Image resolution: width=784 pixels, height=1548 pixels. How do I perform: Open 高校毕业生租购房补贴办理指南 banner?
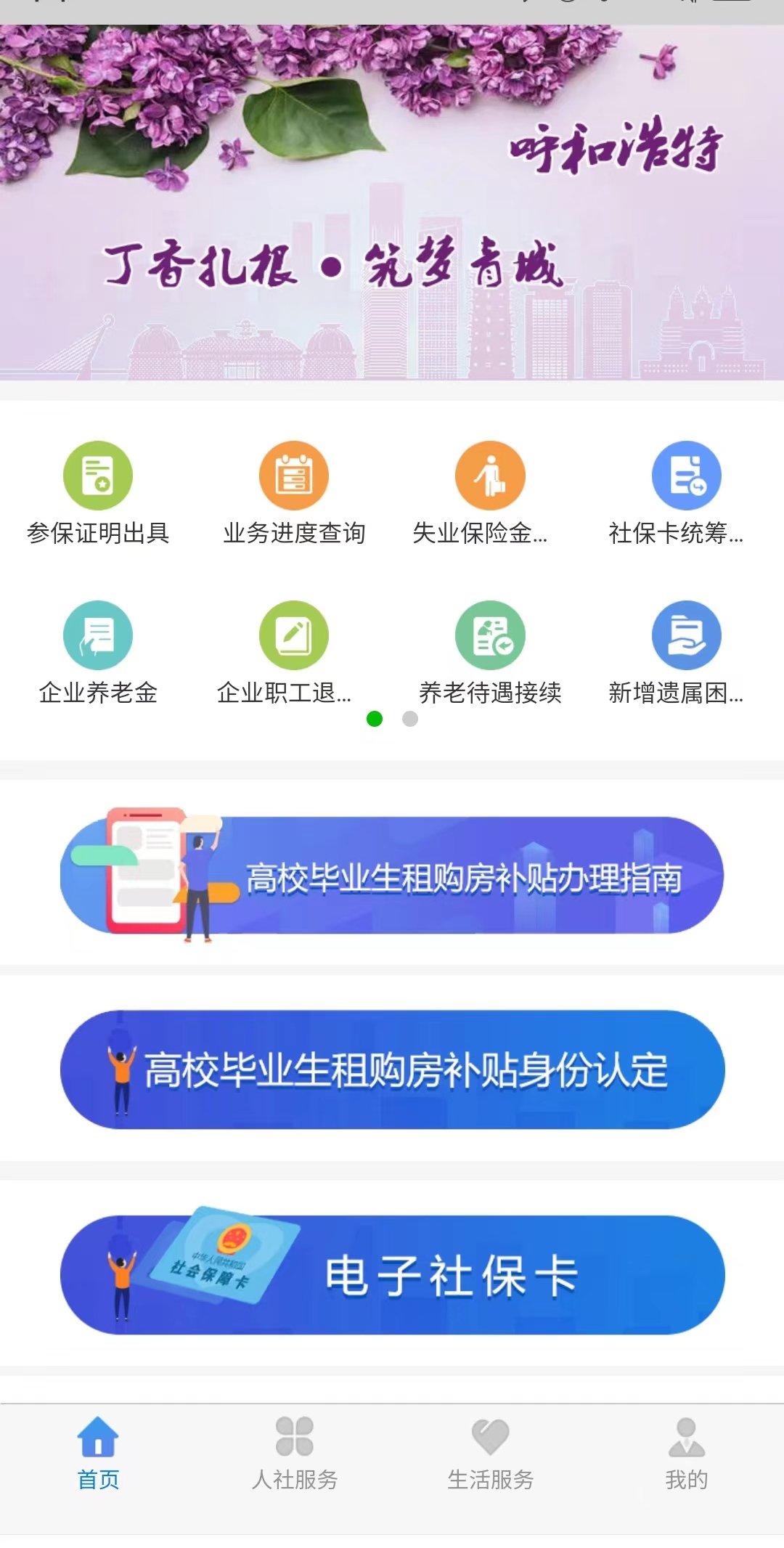tap(392, 876)
